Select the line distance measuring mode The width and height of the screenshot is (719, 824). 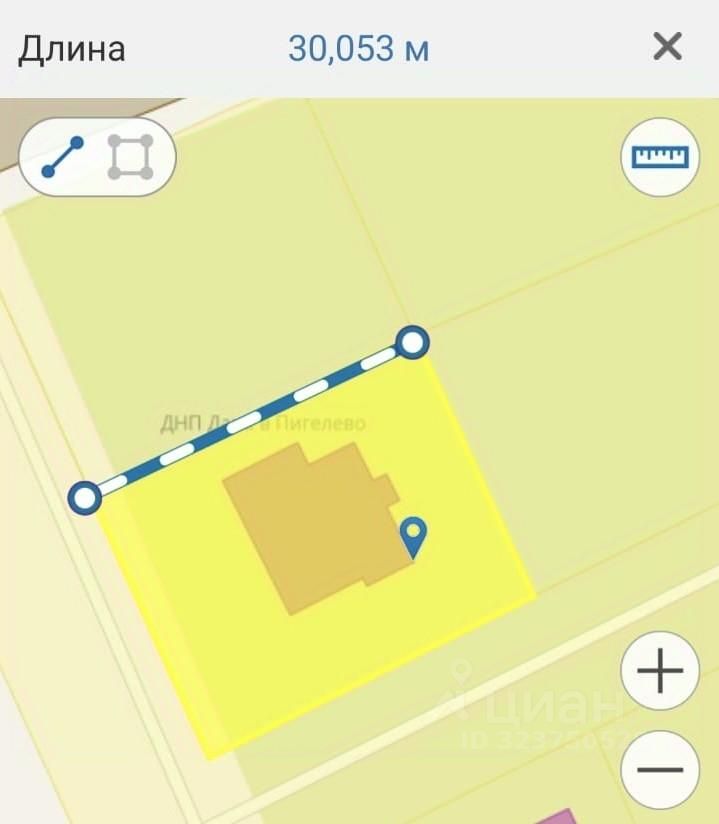coord(63,158)
